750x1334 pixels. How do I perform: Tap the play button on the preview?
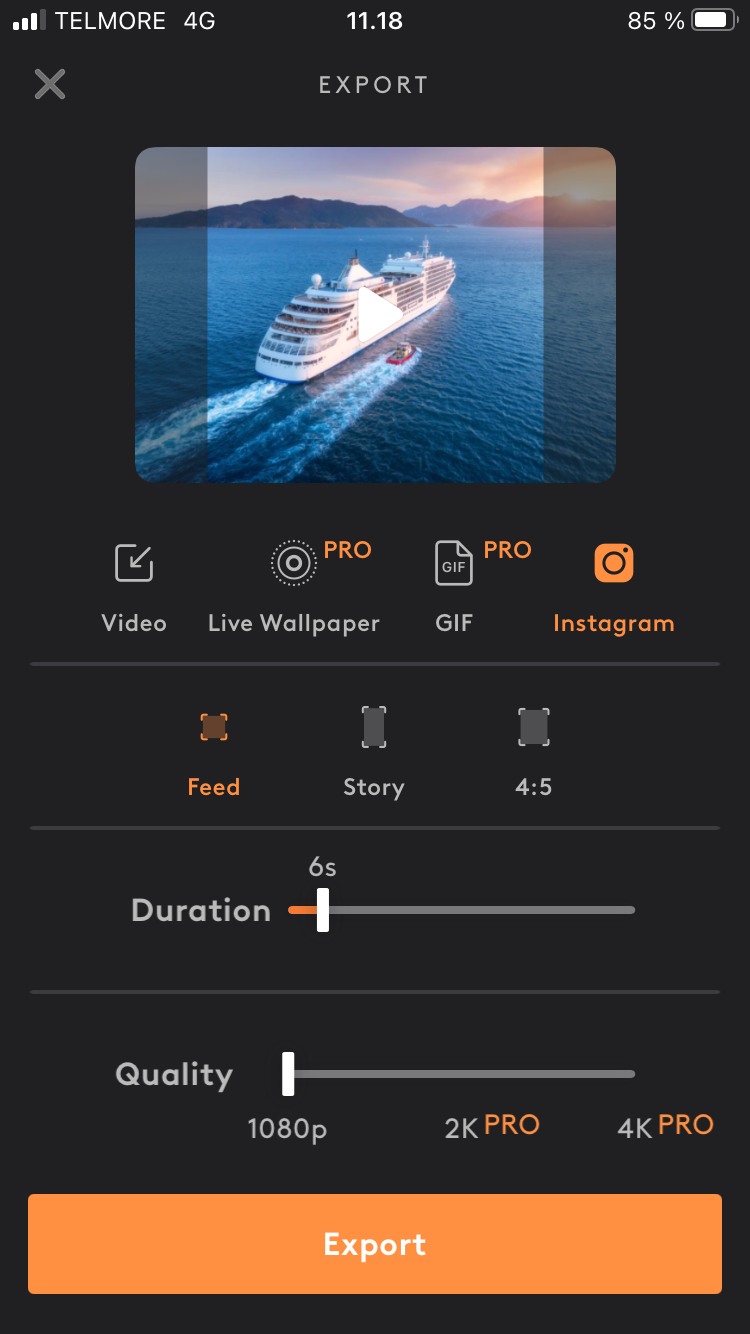[x=375, y=314]
